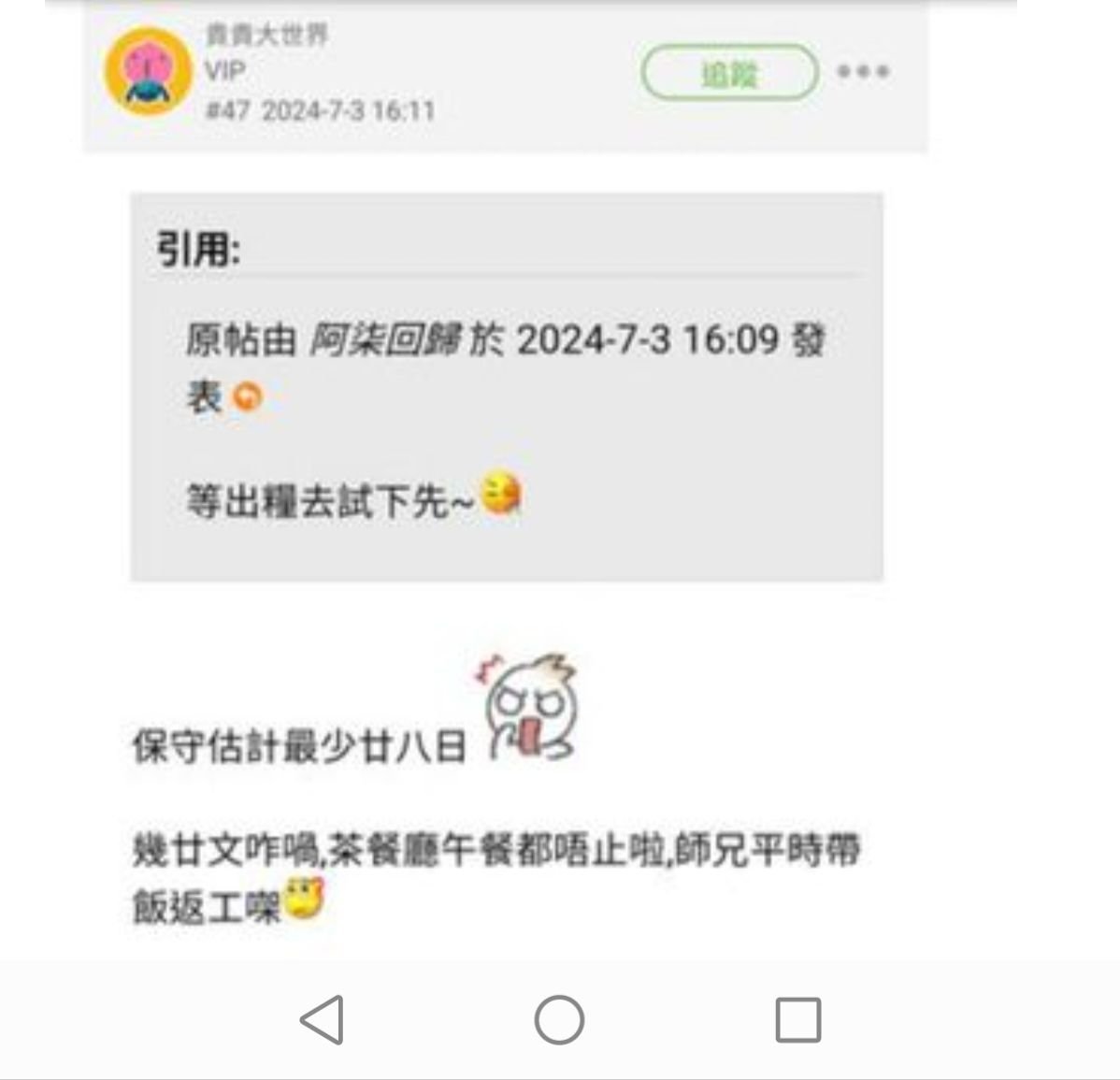The height and width of the screenshot is (1080, 1120).
Task: Open 阿柒回歸's profile link
Action: 384,339
